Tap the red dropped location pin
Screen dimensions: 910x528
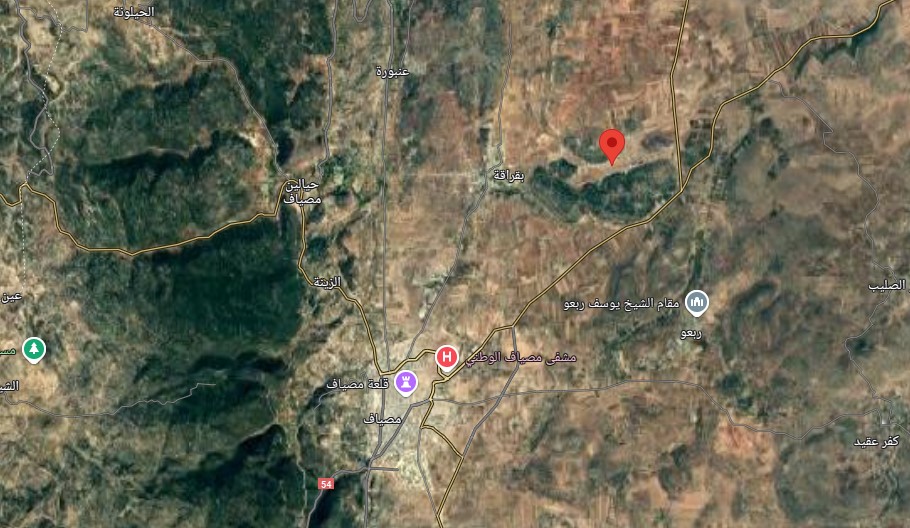click(x=612, y=145)
